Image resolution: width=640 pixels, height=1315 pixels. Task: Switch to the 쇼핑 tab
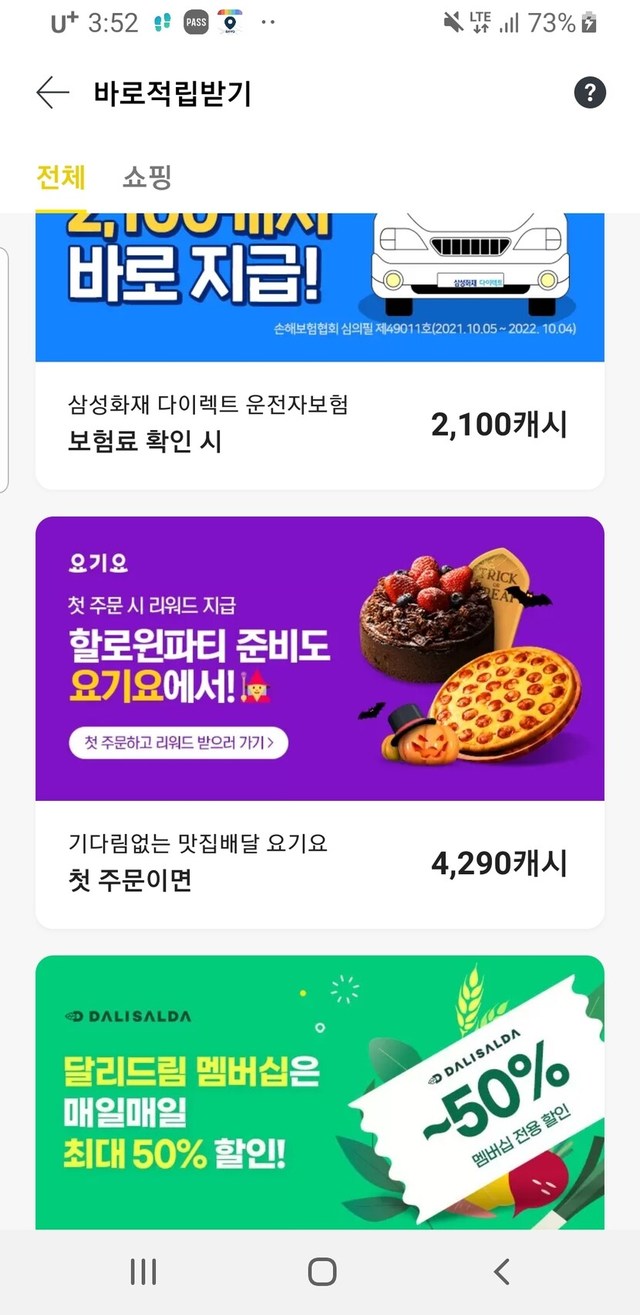(x=147, y=178)
